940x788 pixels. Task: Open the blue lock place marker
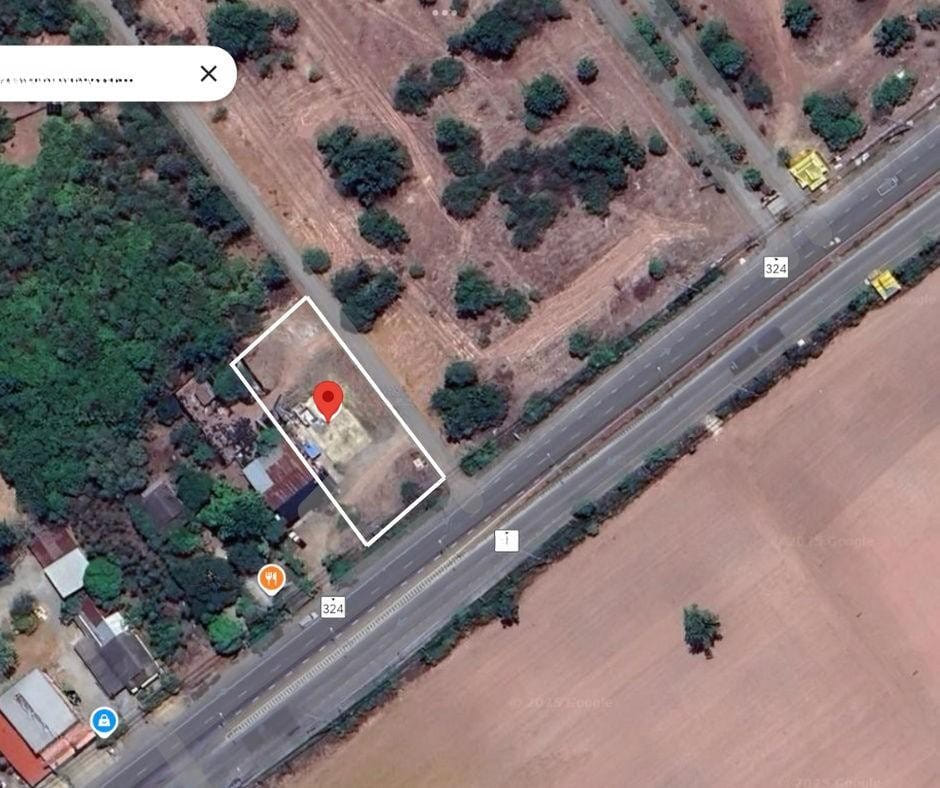[x=103, y=720]
